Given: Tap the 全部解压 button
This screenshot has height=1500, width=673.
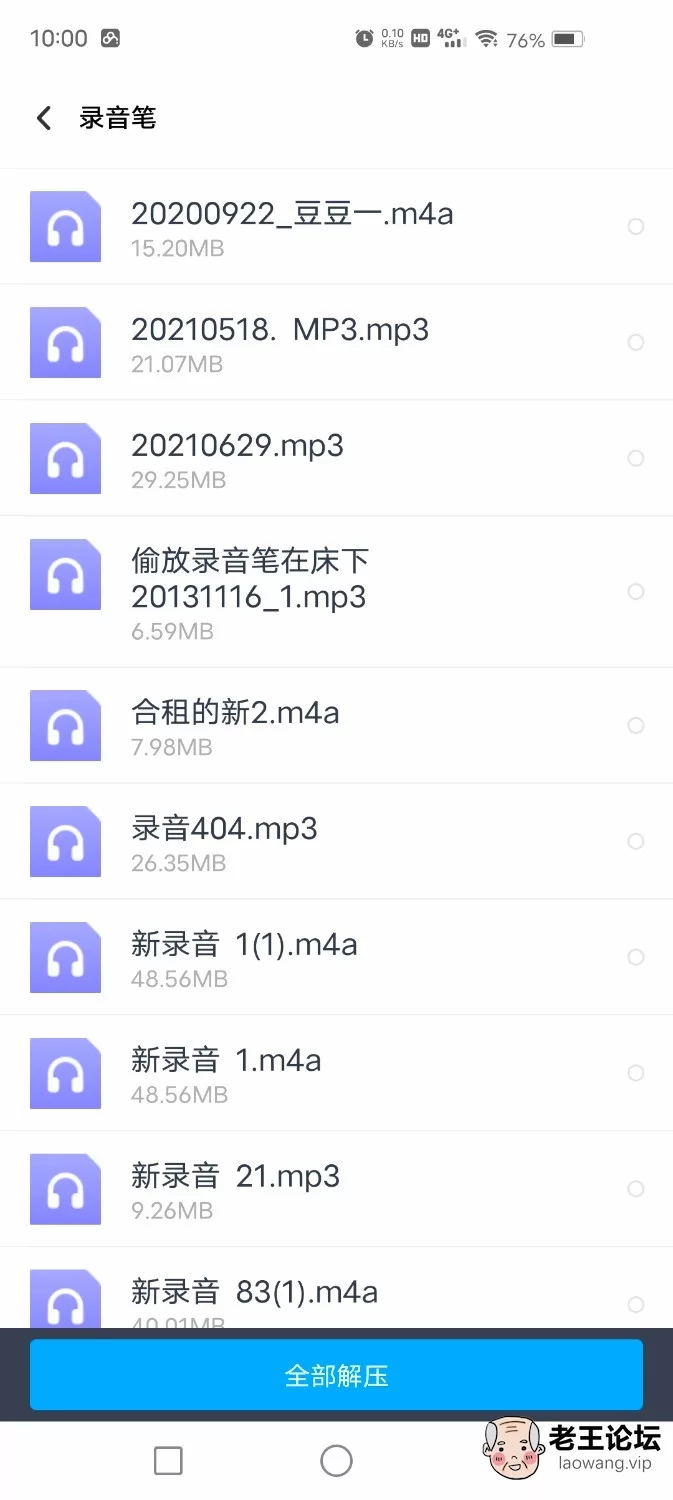Looking at the screenshot, I should 336,1375.
